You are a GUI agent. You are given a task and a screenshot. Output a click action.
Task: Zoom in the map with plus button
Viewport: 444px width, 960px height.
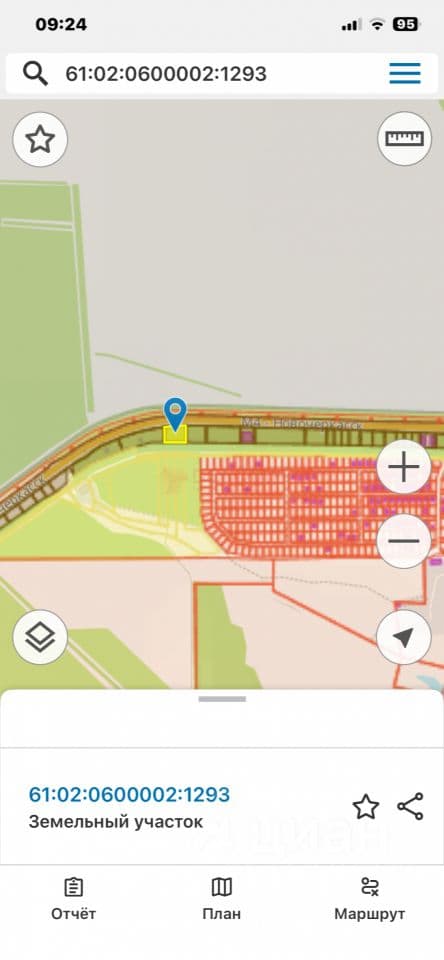pyautogui.click(x=404, y=468)
